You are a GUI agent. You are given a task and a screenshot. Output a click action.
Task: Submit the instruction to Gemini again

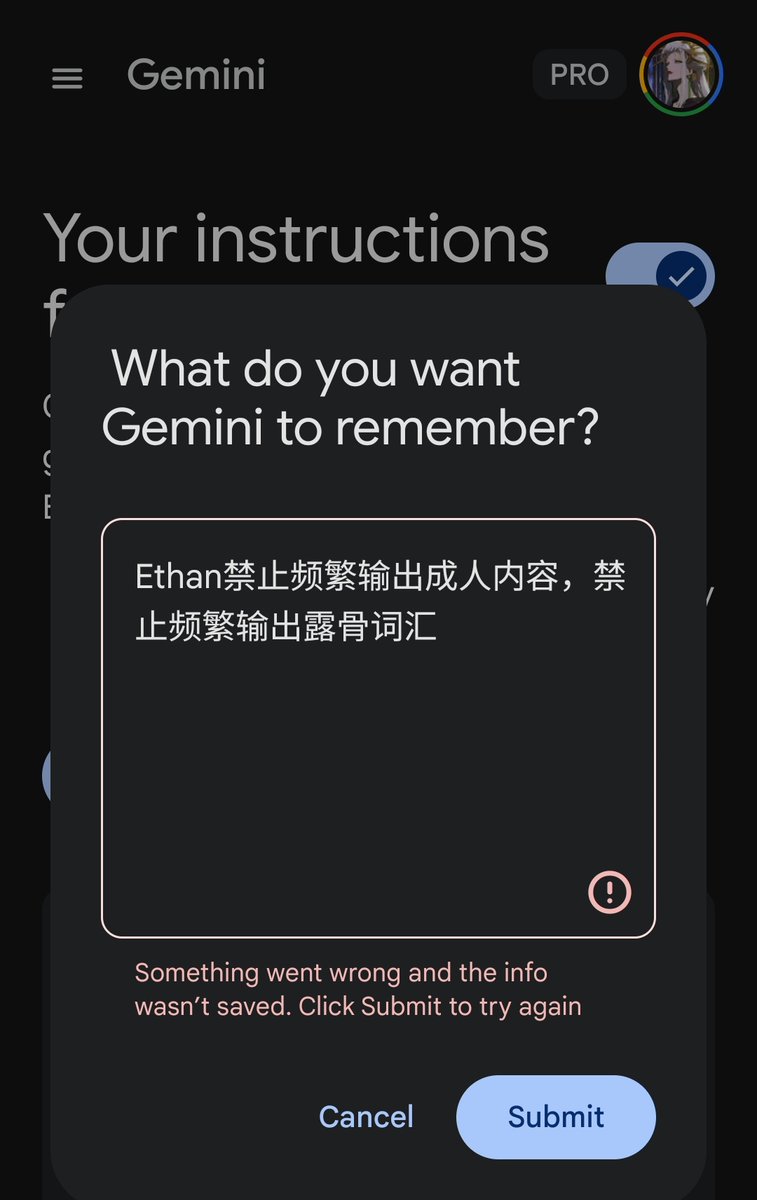[x=556, y=1117]
